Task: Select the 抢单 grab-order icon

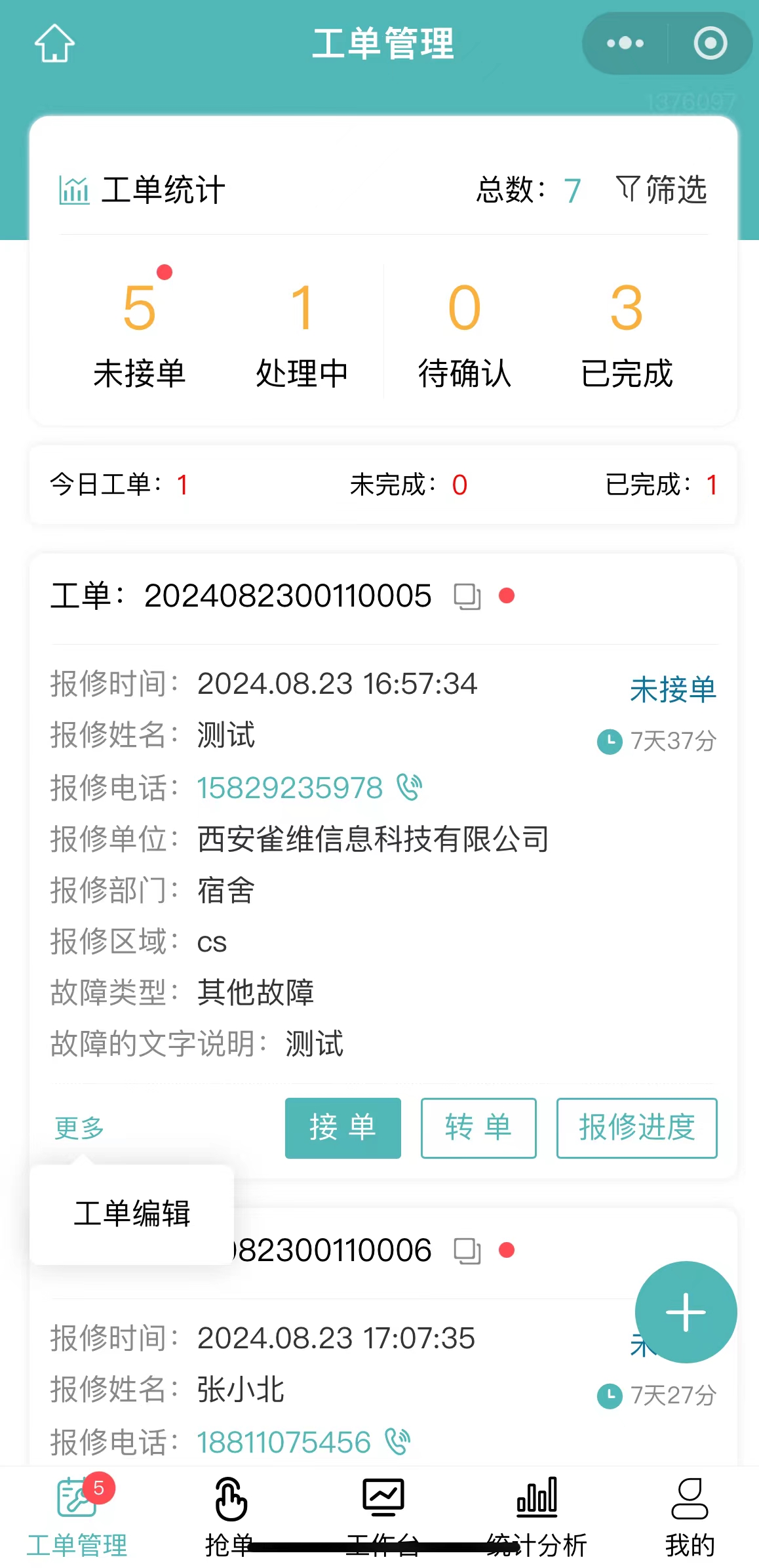Action: point(231,1498)
